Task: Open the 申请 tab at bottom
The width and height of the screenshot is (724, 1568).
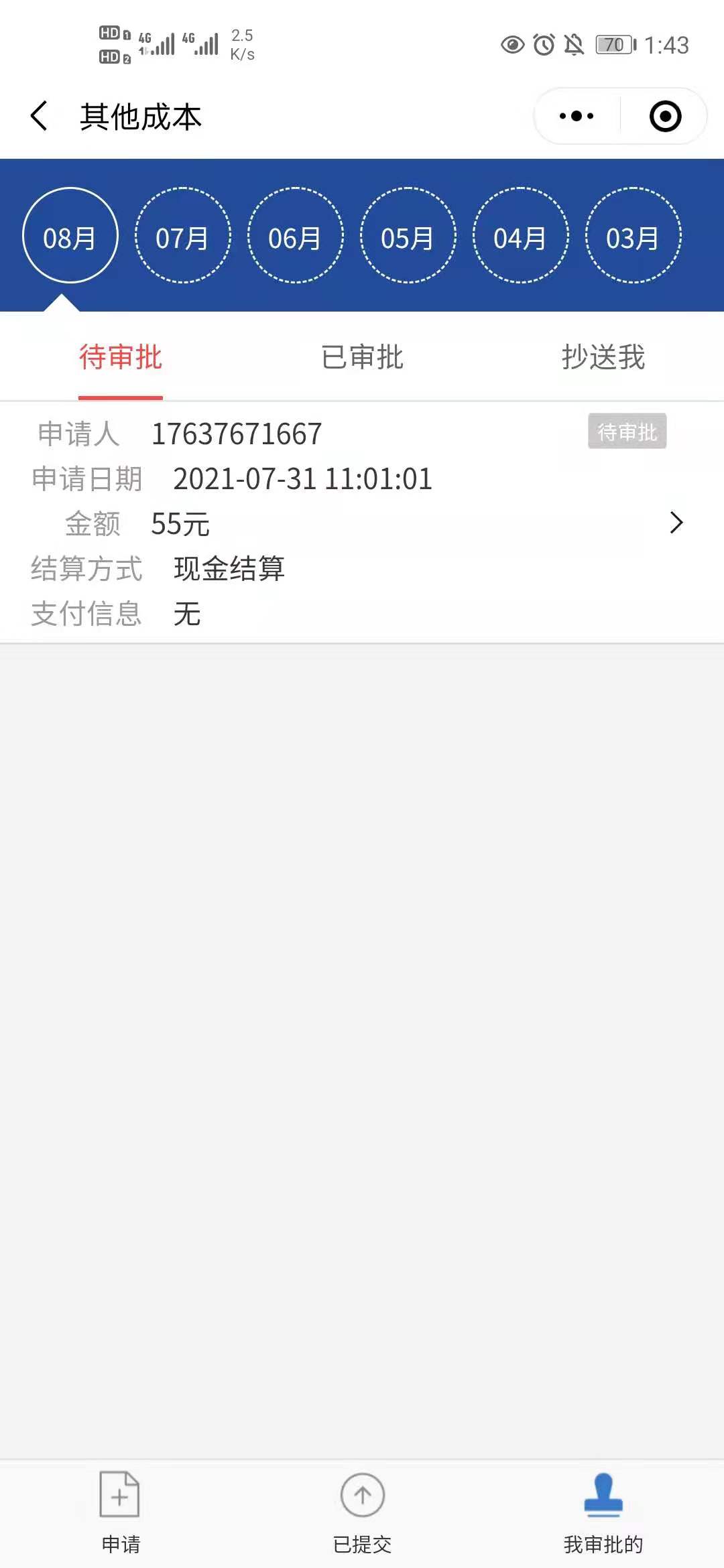Action: click(x=121, y=1512)
